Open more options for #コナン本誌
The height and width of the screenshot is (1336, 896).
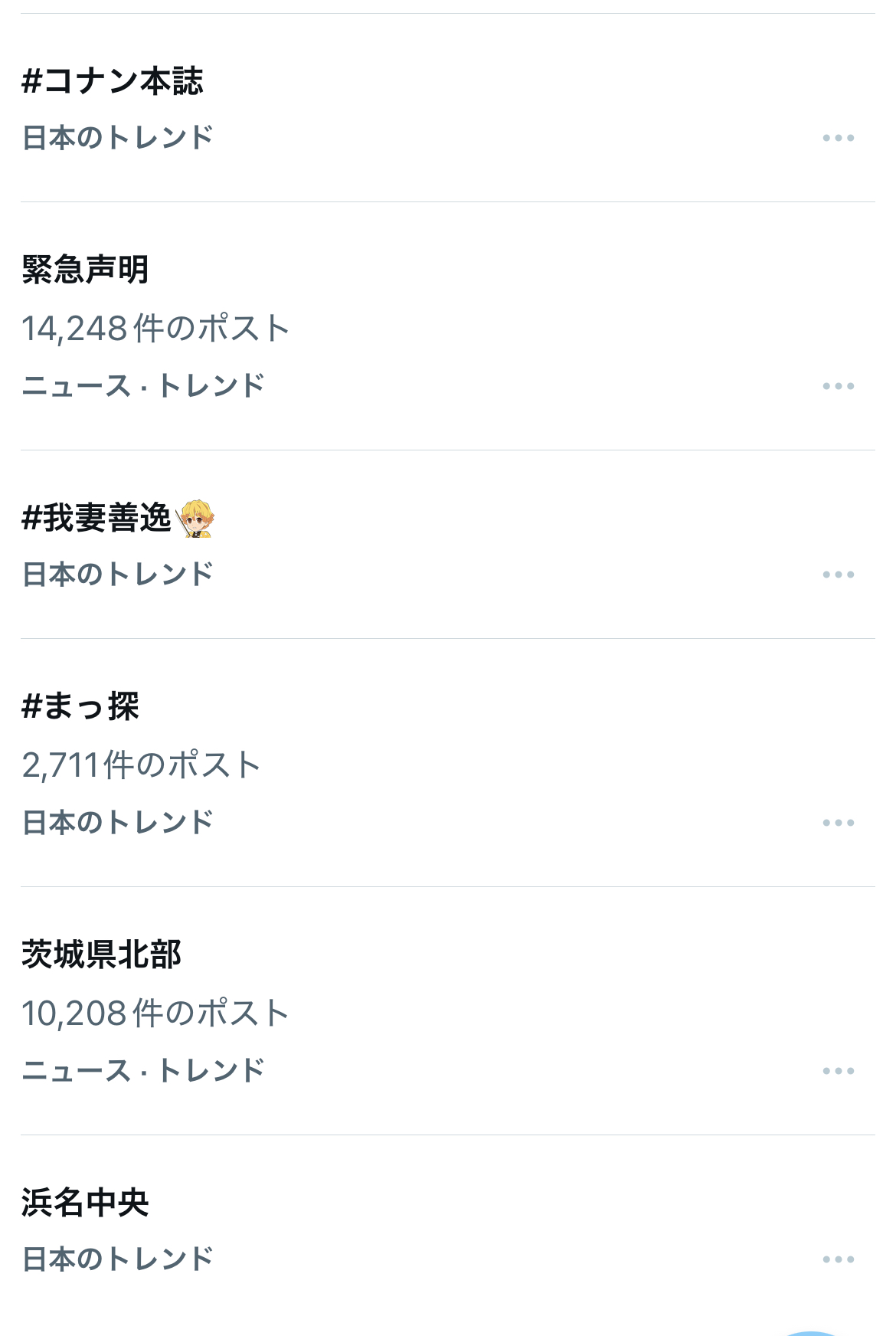(838, 138)
